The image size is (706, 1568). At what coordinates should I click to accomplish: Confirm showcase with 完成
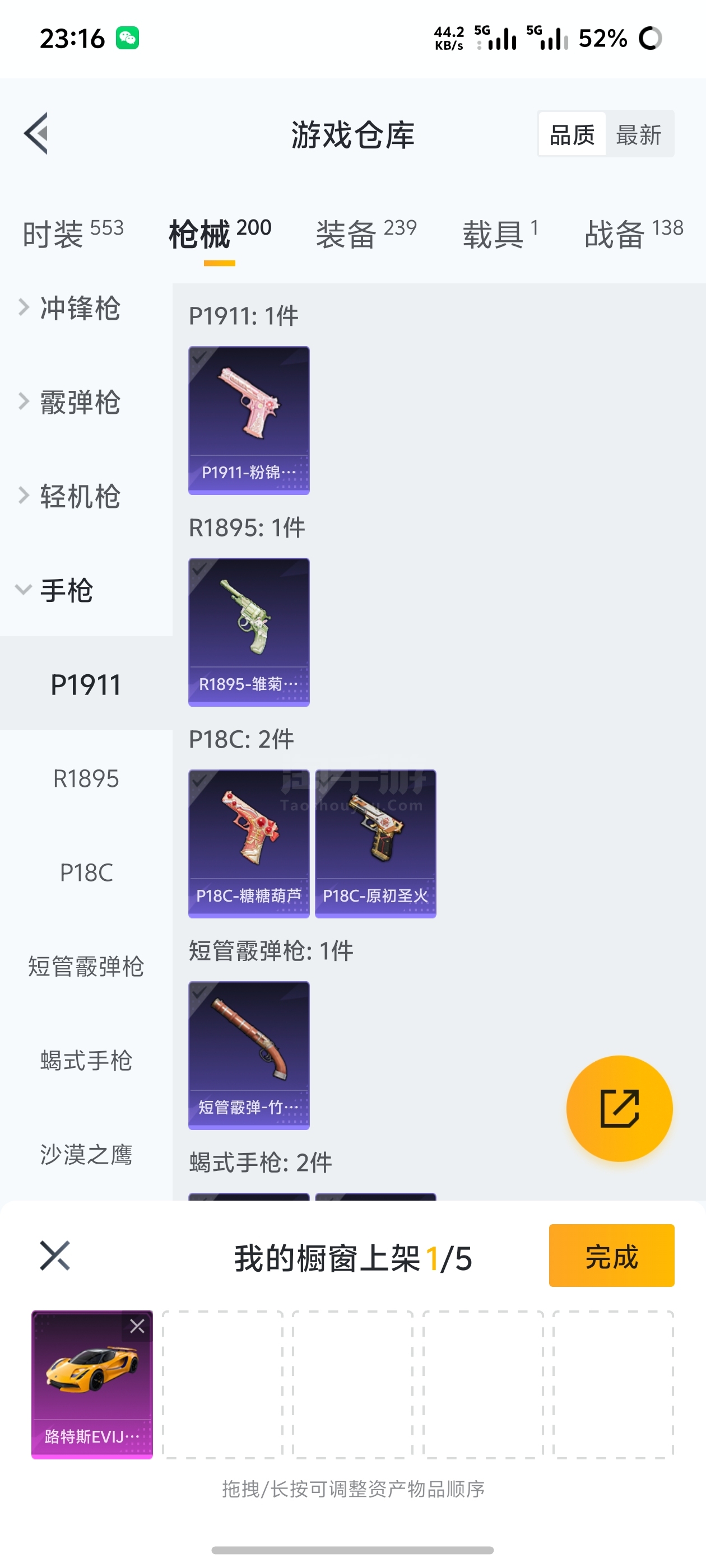611,1256
